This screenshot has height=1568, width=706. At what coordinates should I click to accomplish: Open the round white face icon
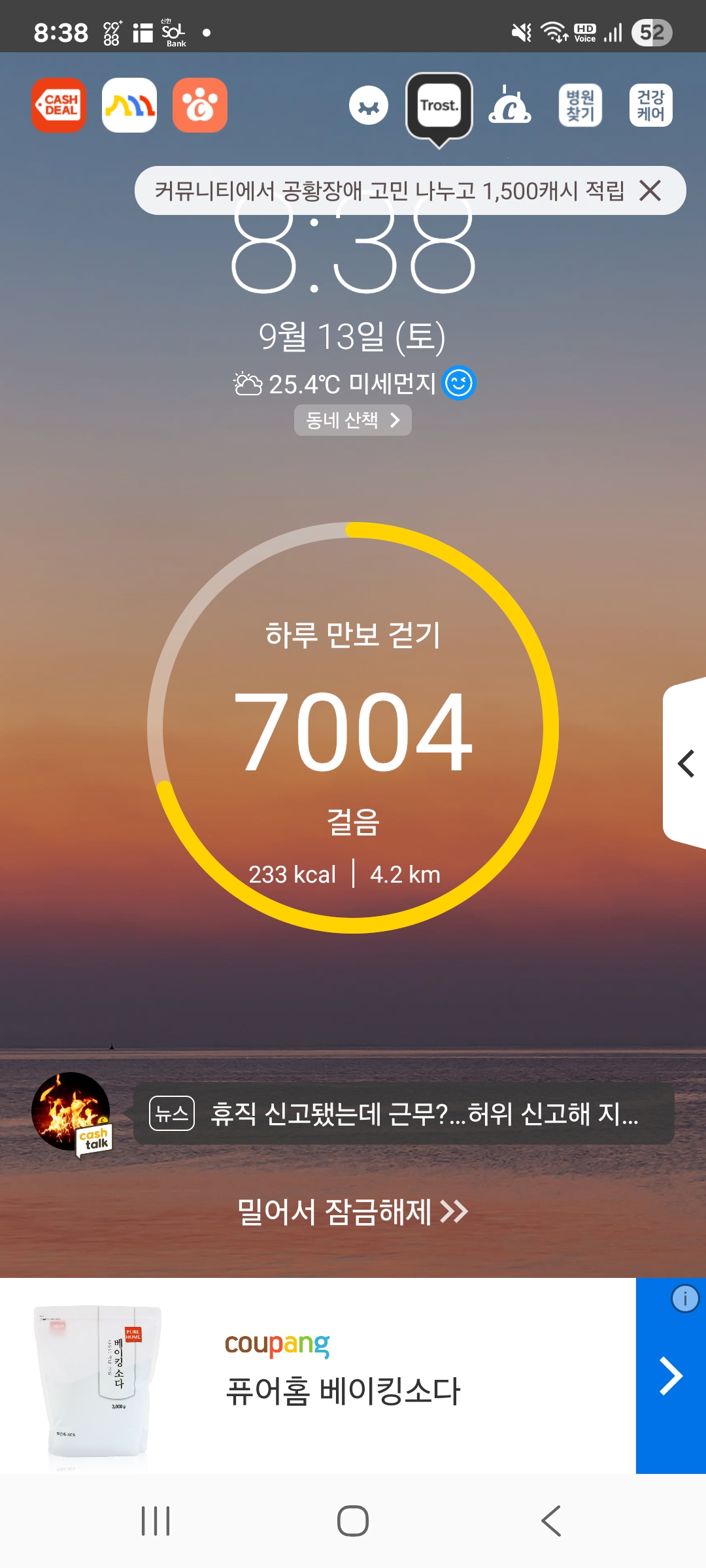(x=369, y=106)
